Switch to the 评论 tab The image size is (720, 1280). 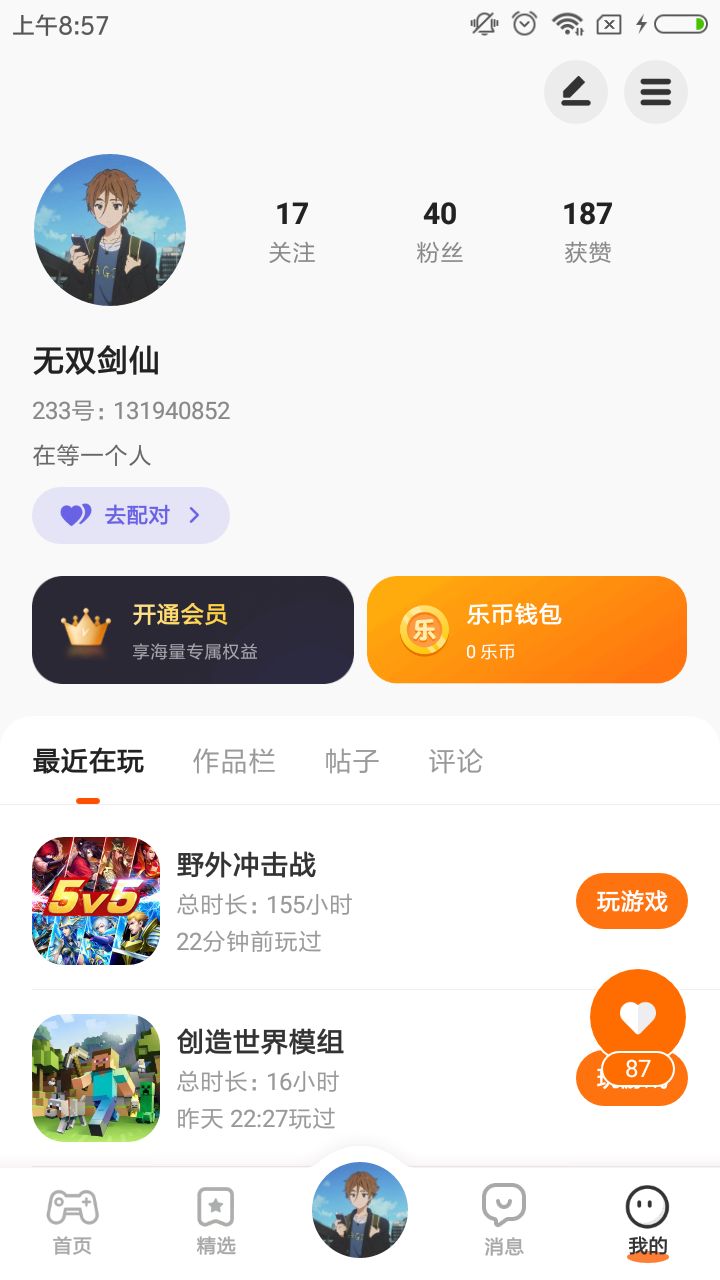point(455,761)
